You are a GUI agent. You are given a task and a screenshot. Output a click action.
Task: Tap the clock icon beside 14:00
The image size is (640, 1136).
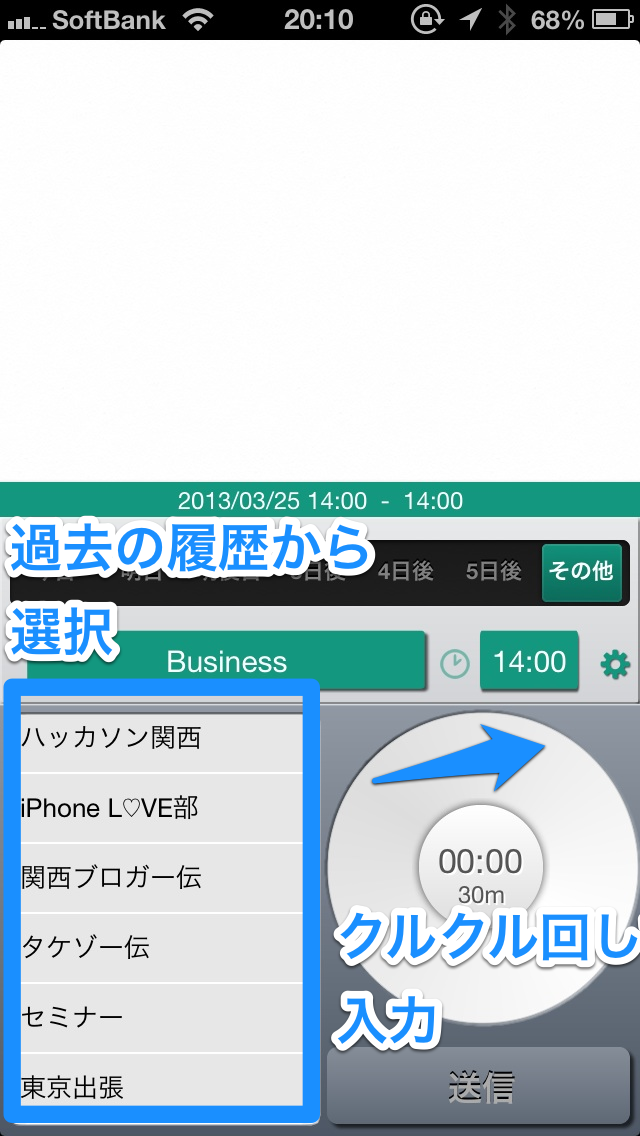coord(455,664)
